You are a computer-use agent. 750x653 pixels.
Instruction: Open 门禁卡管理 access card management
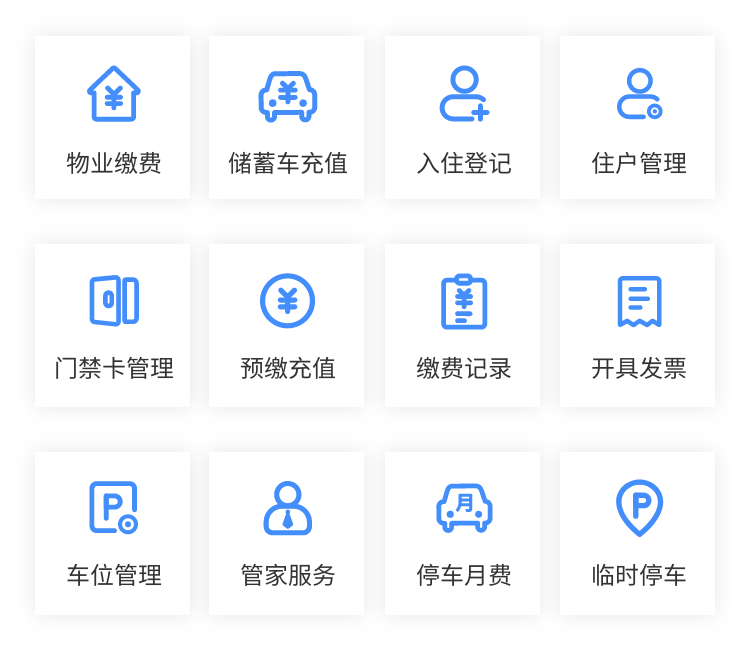tap(113, 325)
